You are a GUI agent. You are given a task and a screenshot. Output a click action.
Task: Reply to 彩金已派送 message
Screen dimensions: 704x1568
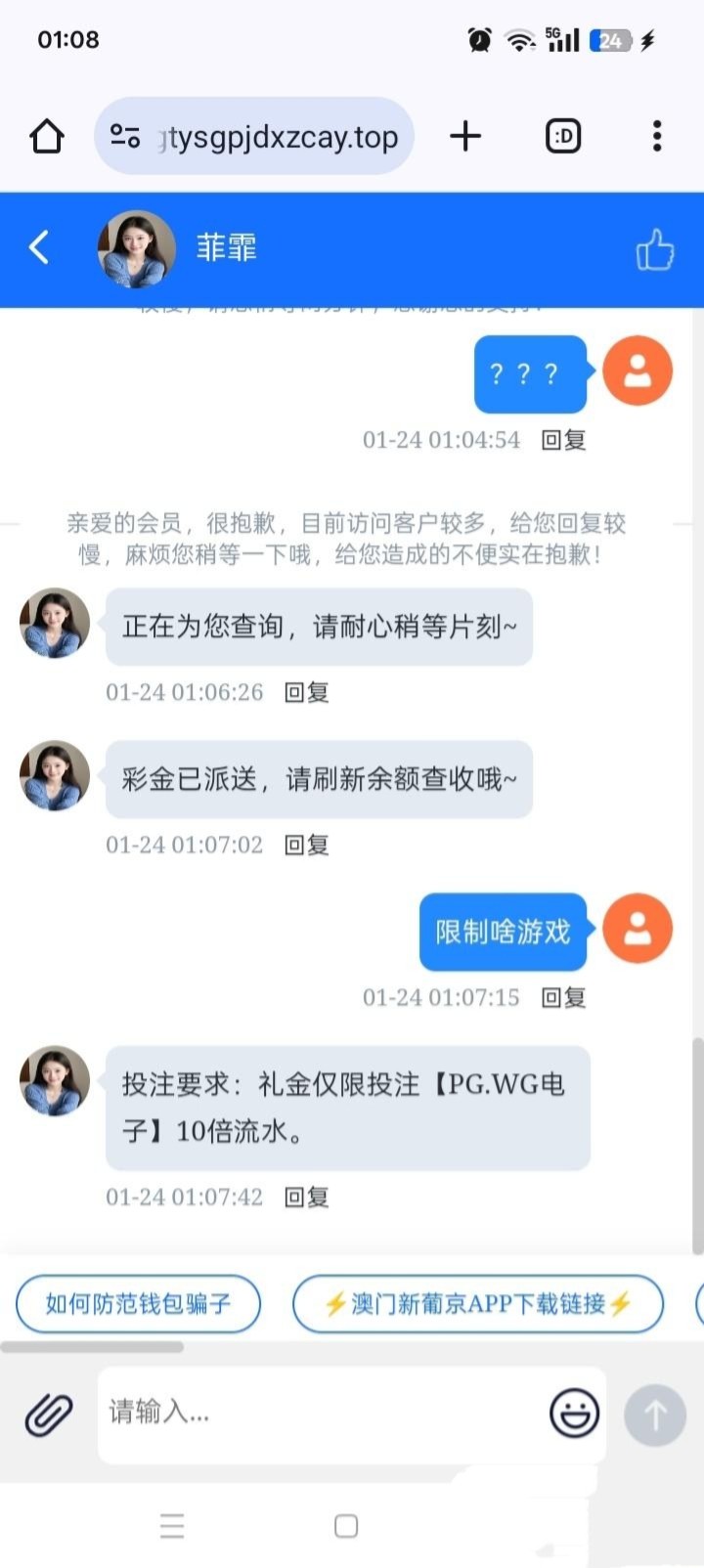pyautogui.click(x=306, y=845)
